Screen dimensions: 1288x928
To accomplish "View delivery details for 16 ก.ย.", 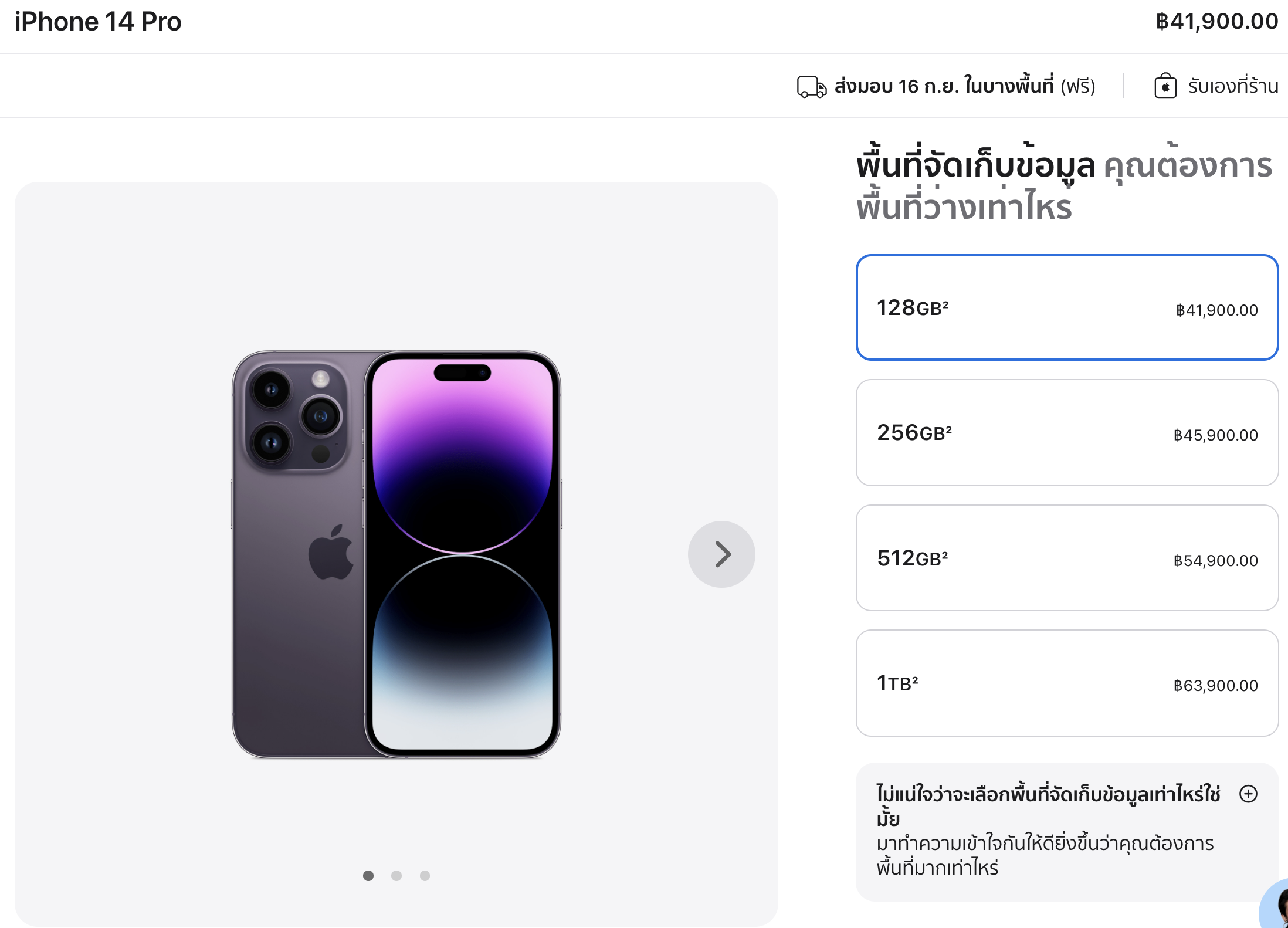I will (x=945, y=86).
